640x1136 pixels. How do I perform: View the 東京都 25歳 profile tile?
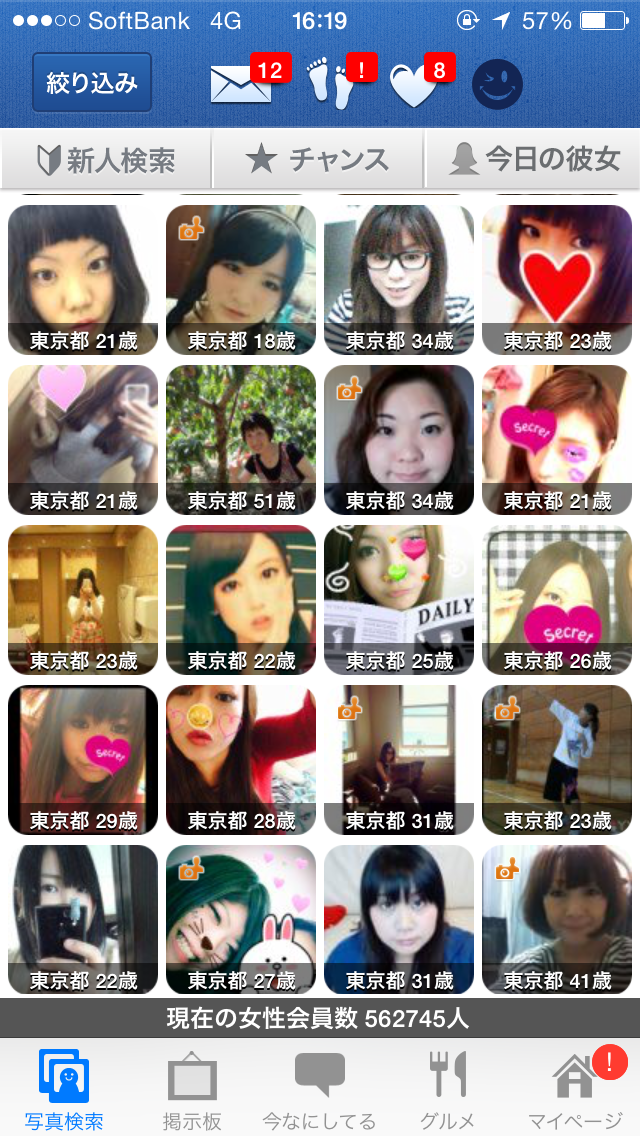coord(399,599)
